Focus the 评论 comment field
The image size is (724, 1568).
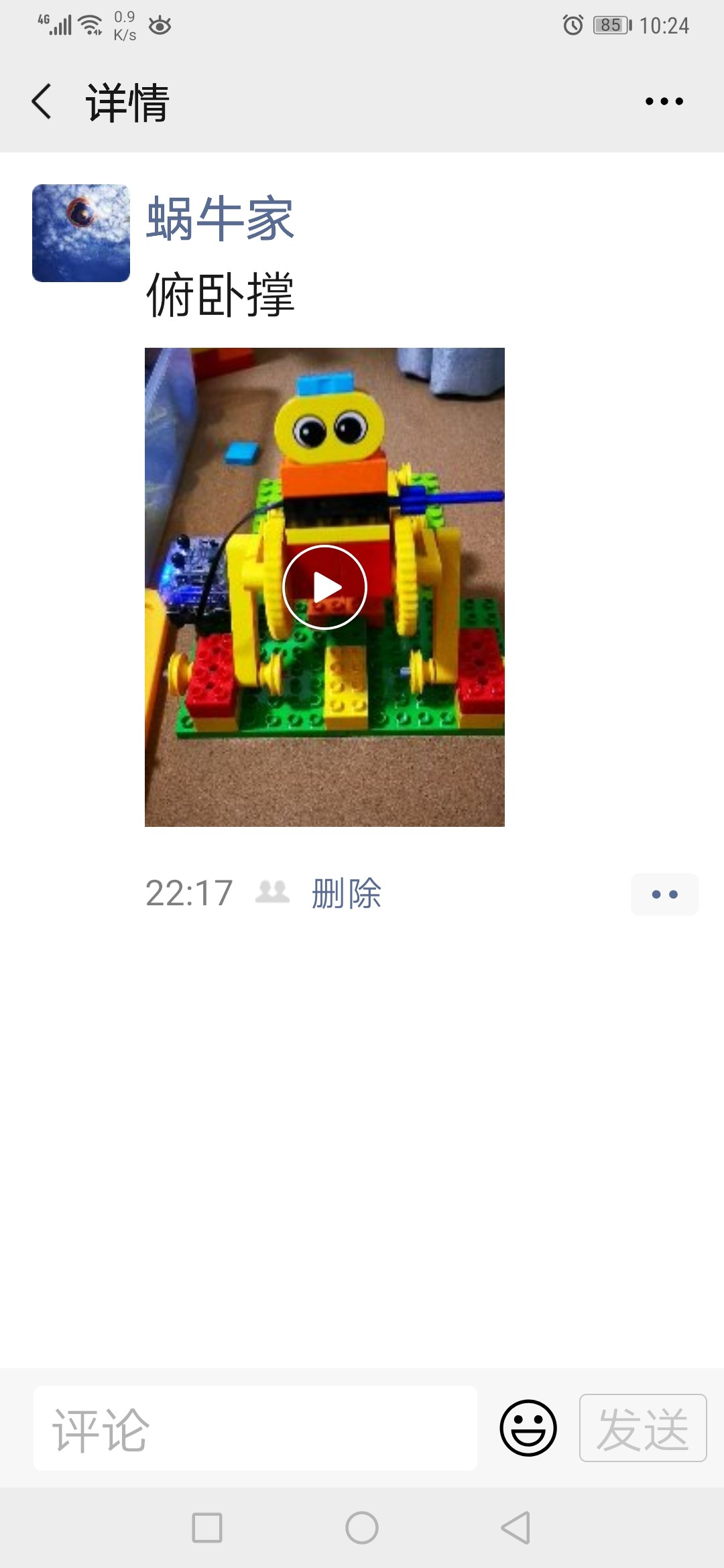point(255,1429)
